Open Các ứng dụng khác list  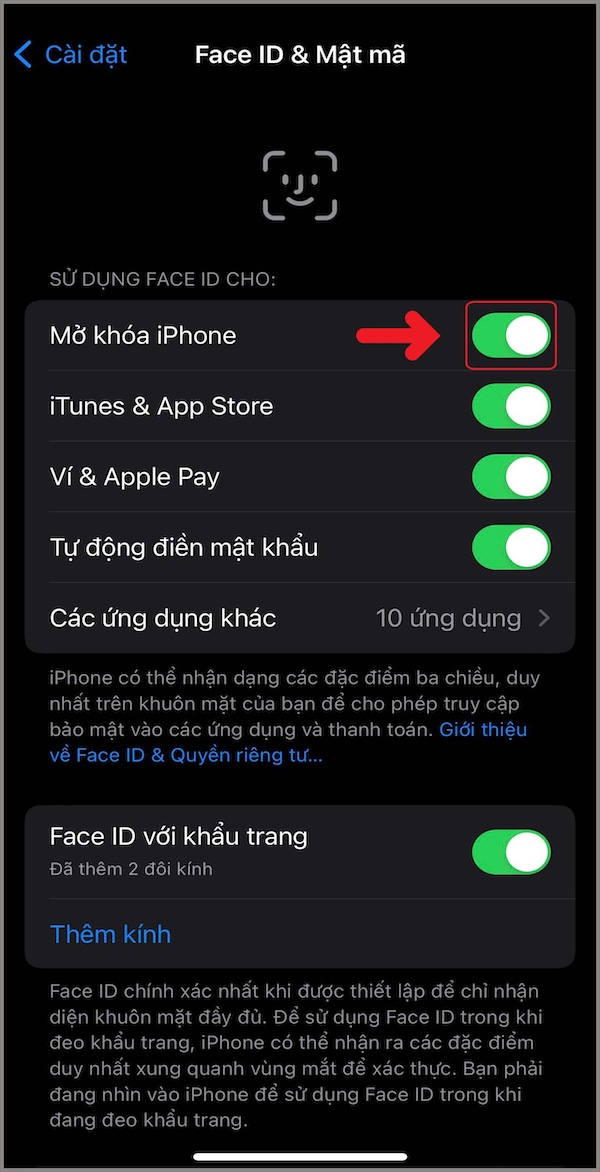point(300,618)
